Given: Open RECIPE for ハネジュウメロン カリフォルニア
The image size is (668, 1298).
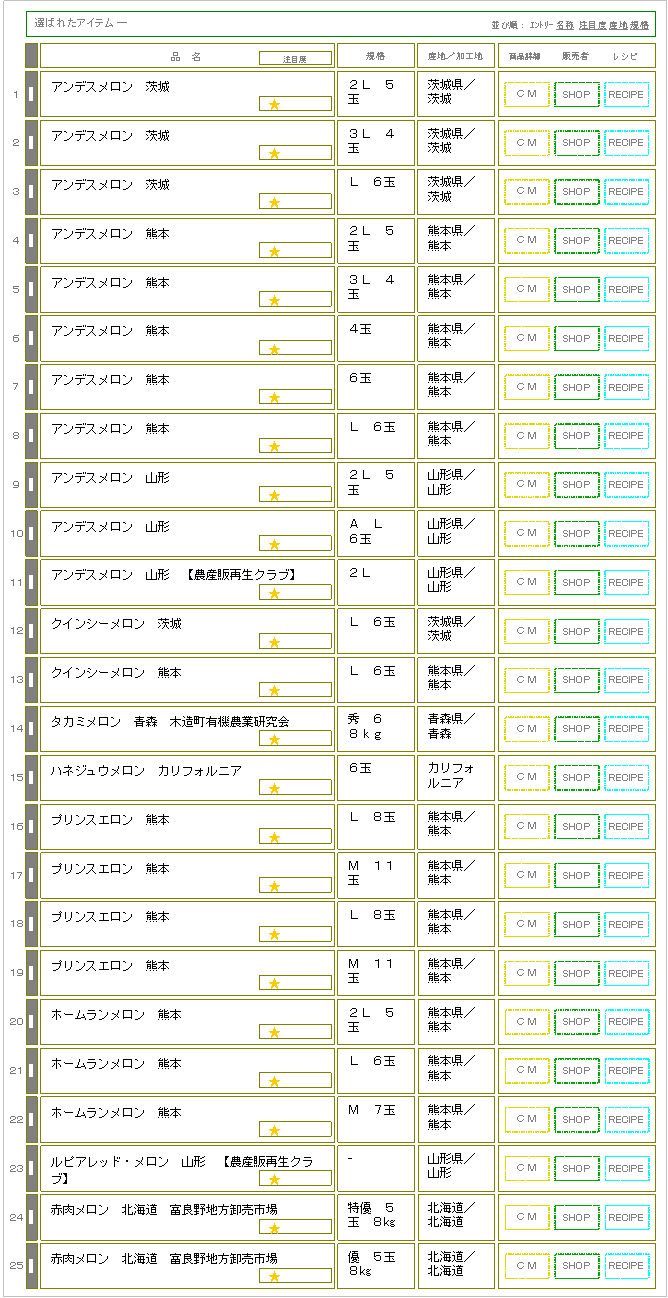Looking at the screenshot, I should click(627, 778).
